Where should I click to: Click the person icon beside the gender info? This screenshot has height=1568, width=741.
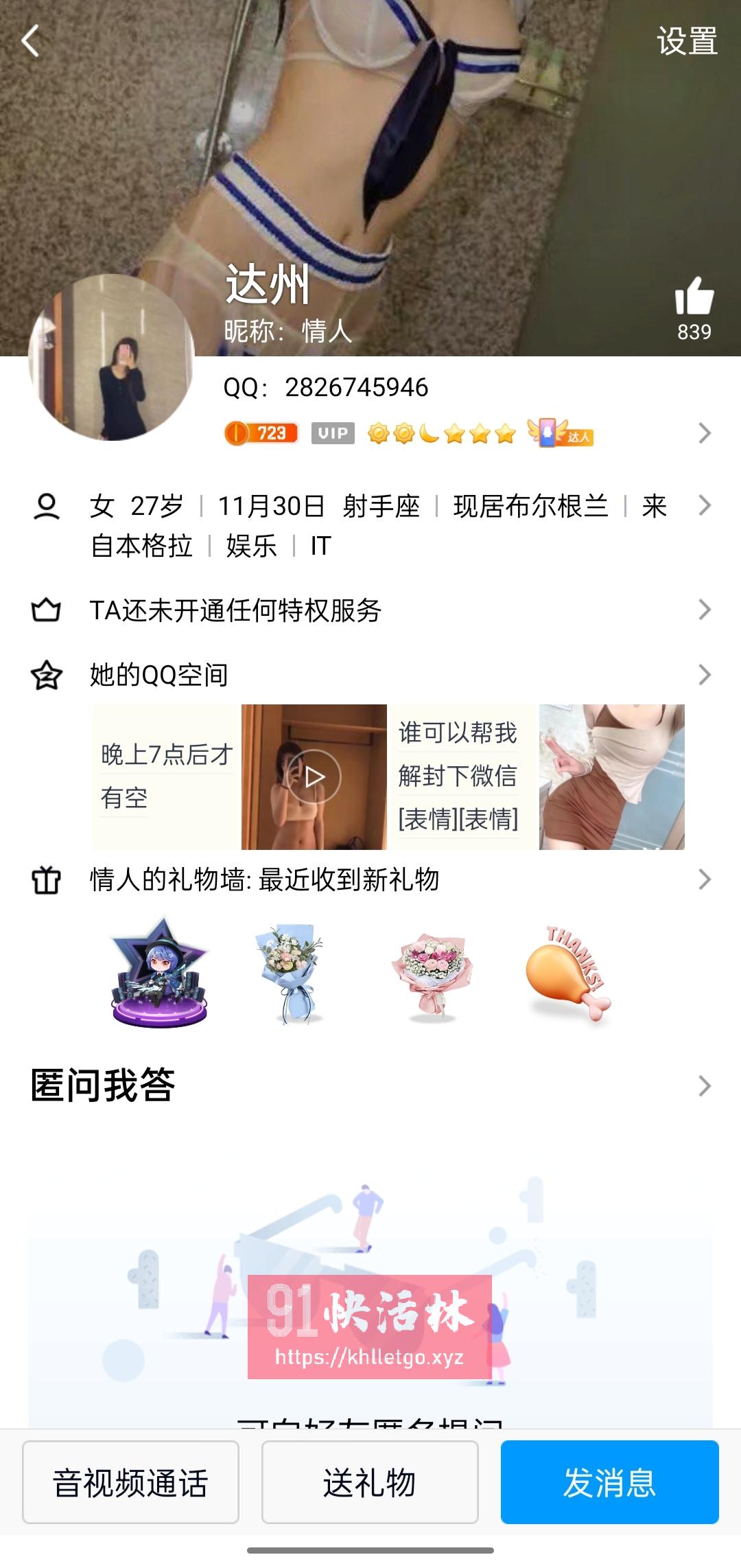pos(47,506)
